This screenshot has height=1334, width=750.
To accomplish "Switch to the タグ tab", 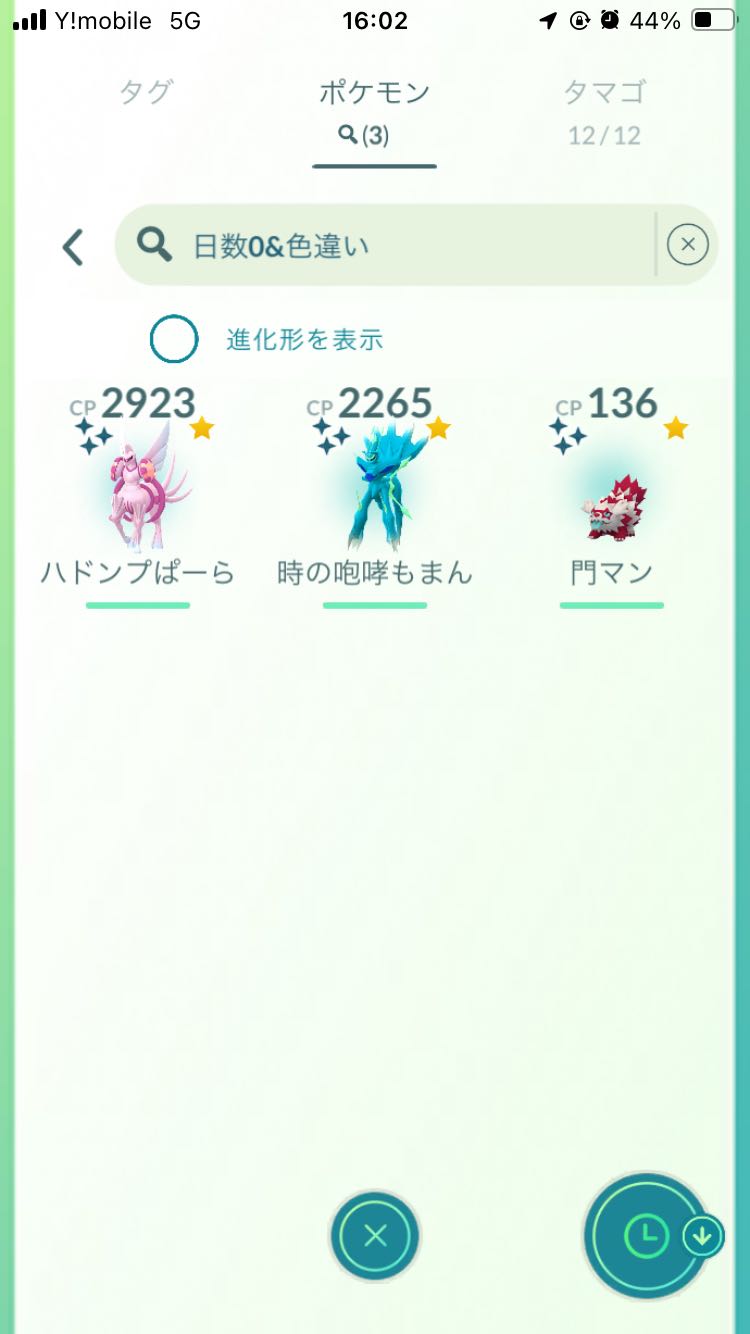I will tap(146, 93).
